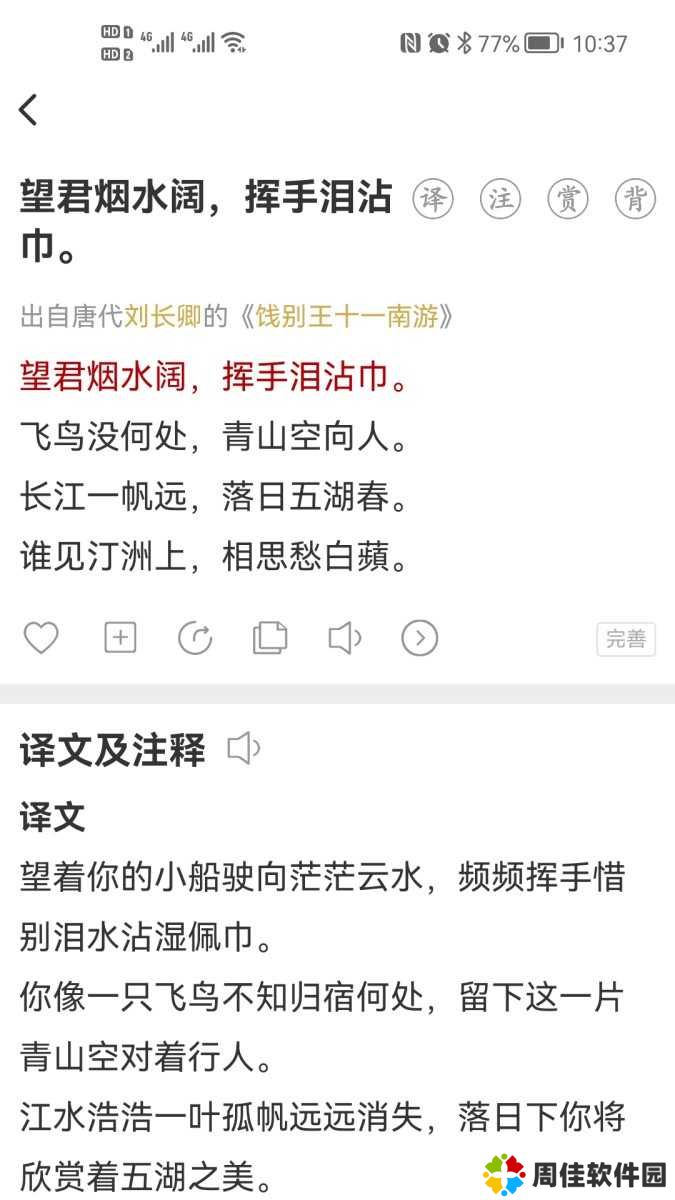View the appreciation via the 赏 button
The height and width of the screenshot is (1200, 675).
click(568, 200)
